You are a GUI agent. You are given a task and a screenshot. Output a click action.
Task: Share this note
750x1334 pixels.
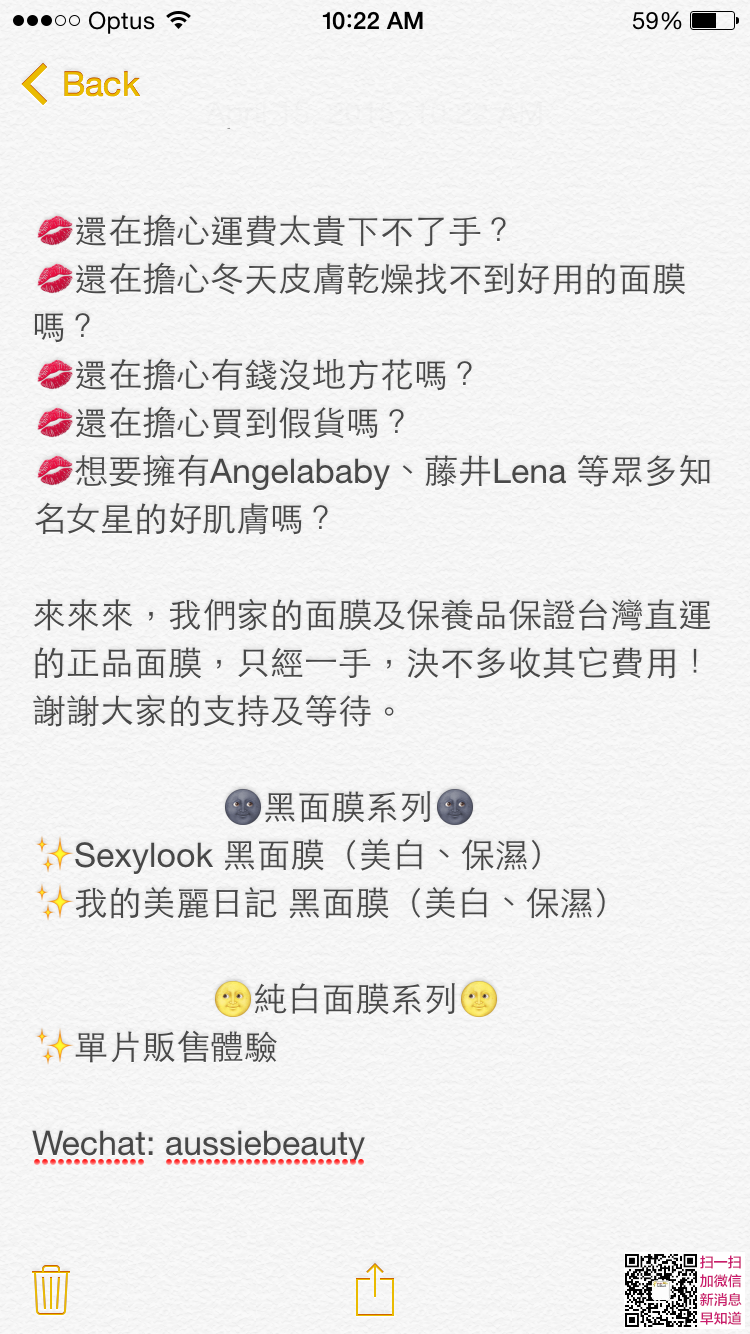pos(375,1289)
